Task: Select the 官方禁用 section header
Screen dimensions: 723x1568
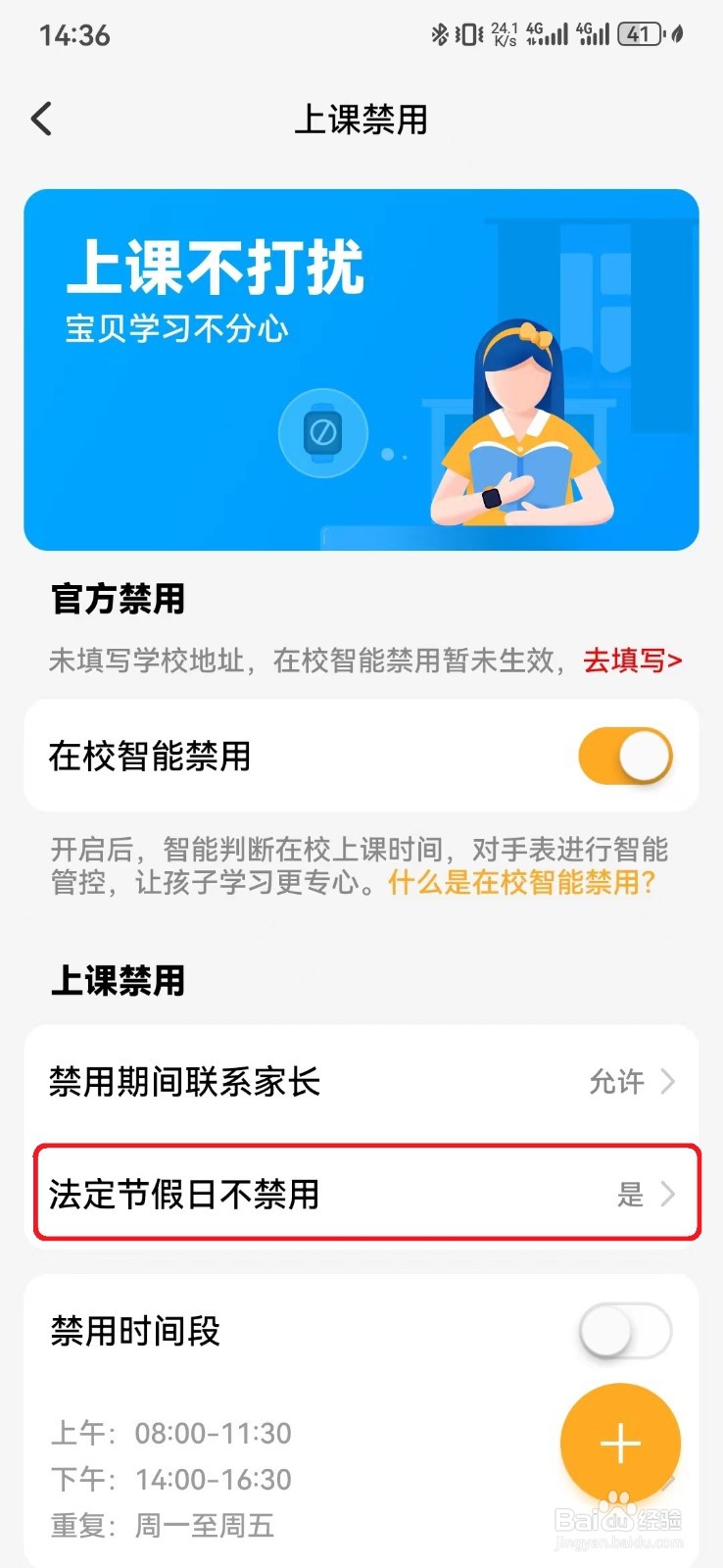Action: [x=117, y=600]
